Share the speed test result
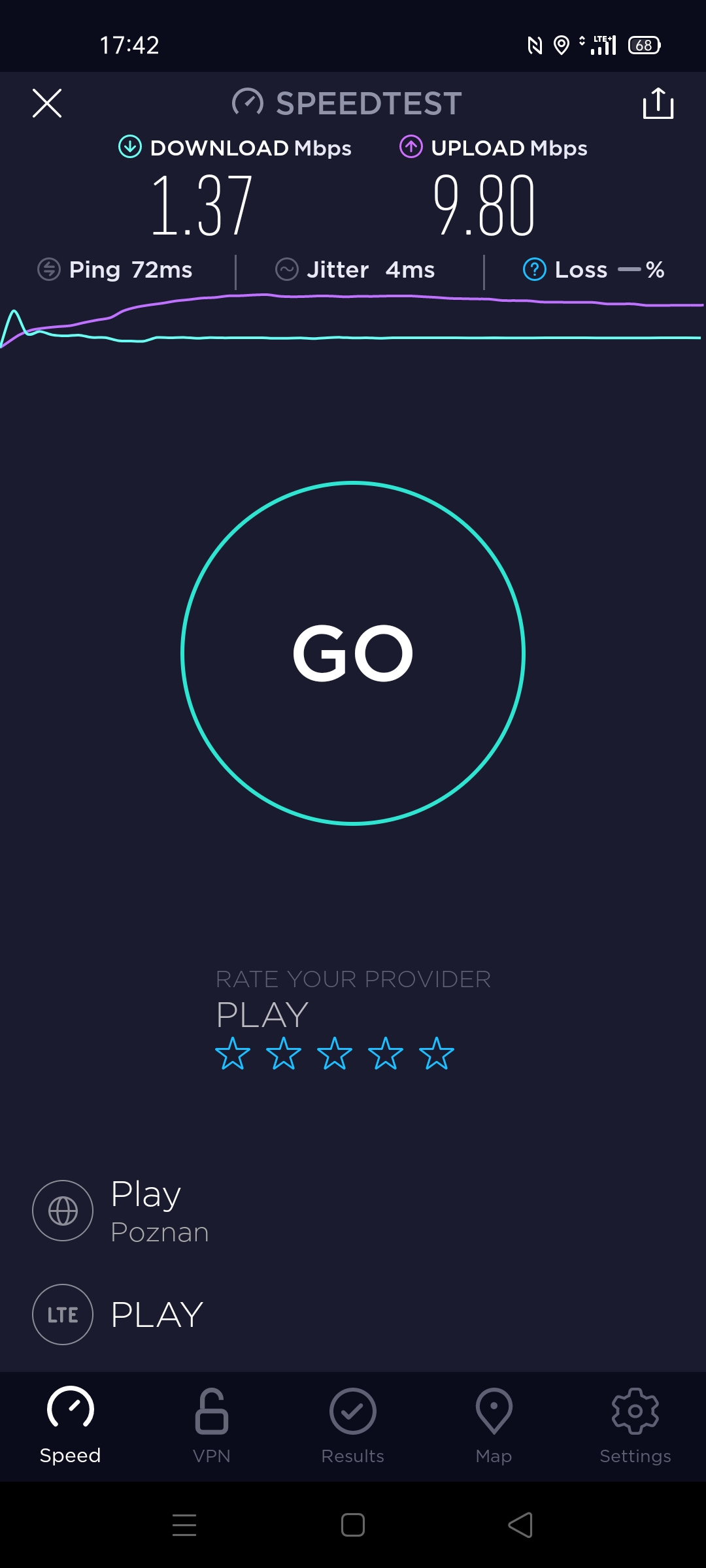Screen dimensions: 706x1568 [658, 103]
